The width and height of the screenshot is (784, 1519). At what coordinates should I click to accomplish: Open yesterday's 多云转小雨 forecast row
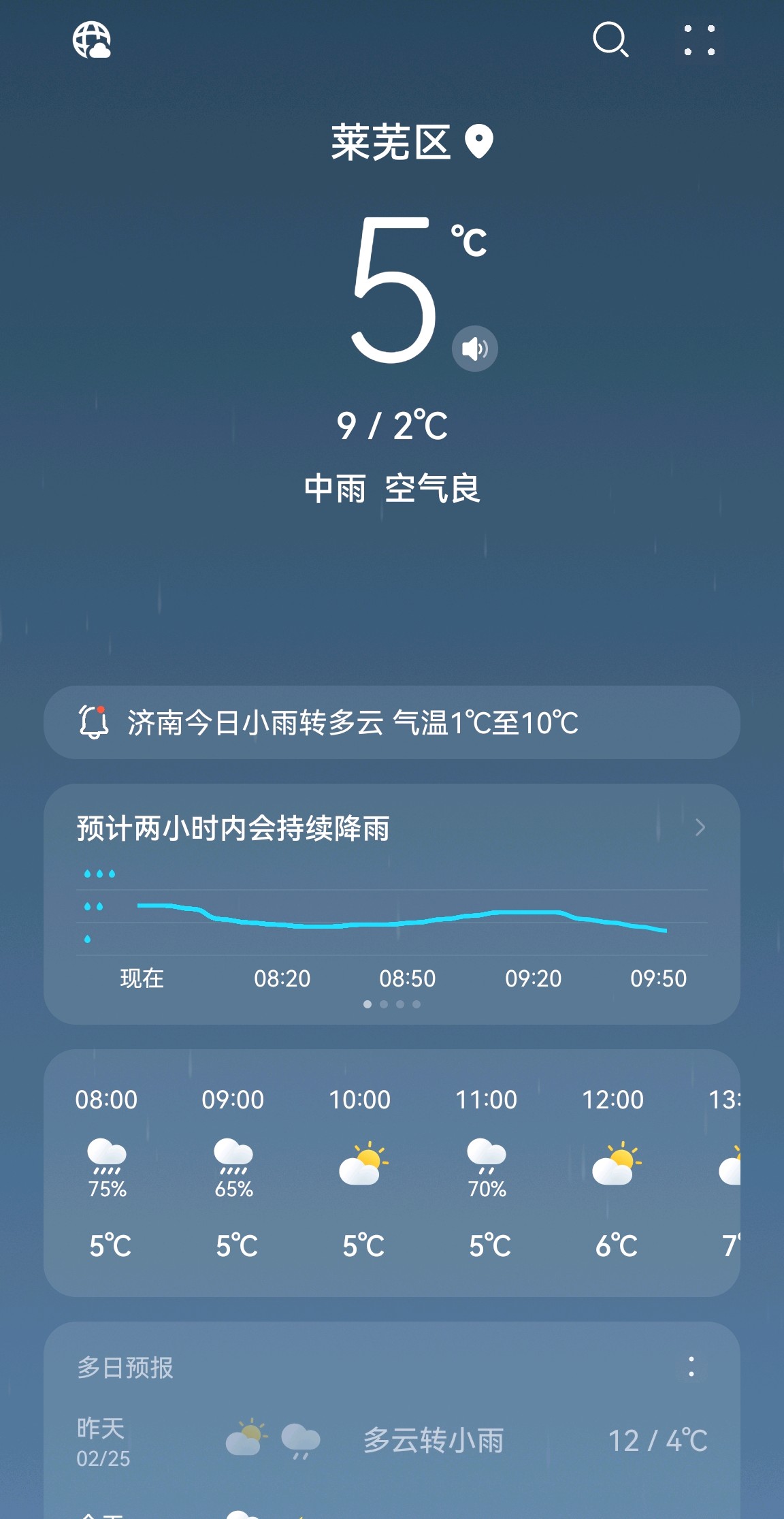click(391, 1441)
